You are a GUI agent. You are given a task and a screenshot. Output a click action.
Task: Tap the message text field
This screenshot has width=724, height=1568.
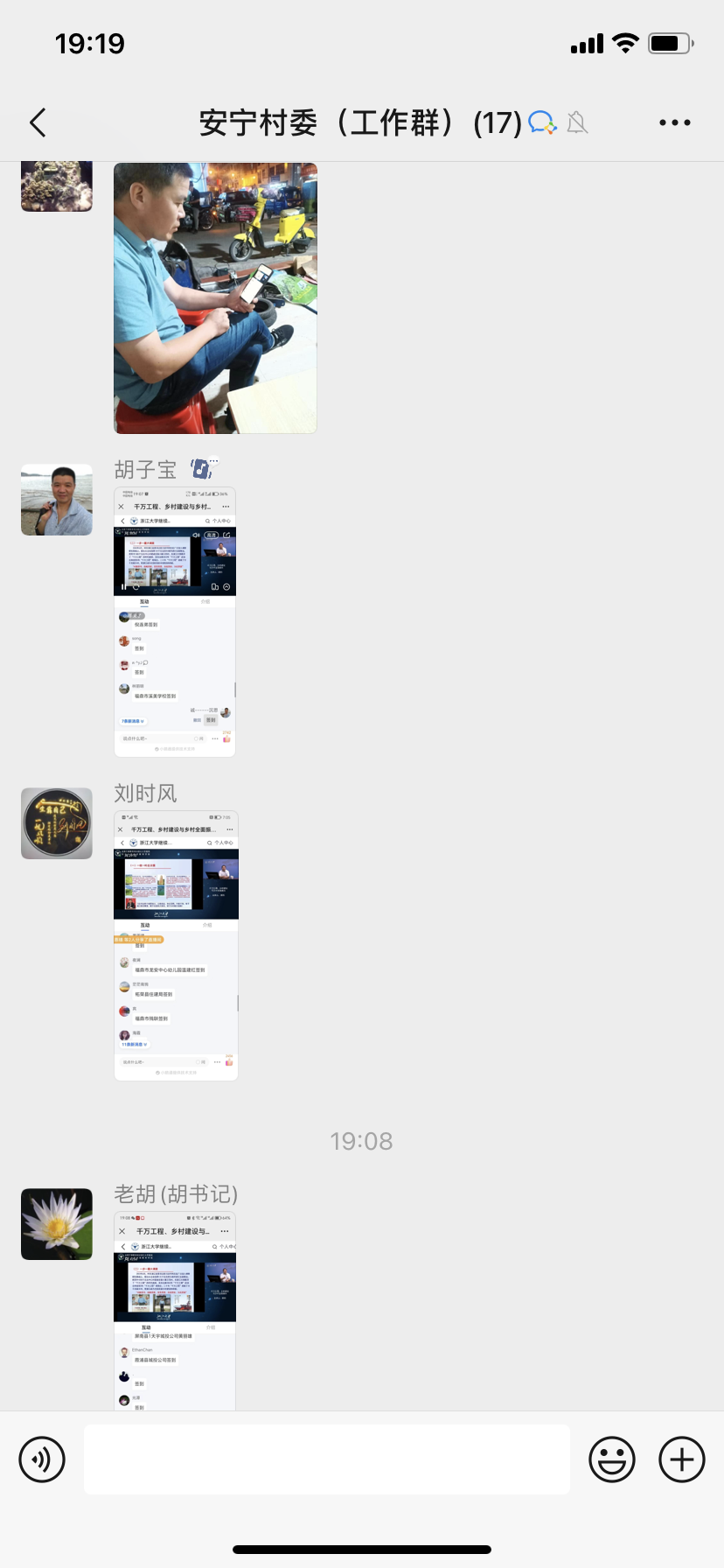tap(326, 1459)
